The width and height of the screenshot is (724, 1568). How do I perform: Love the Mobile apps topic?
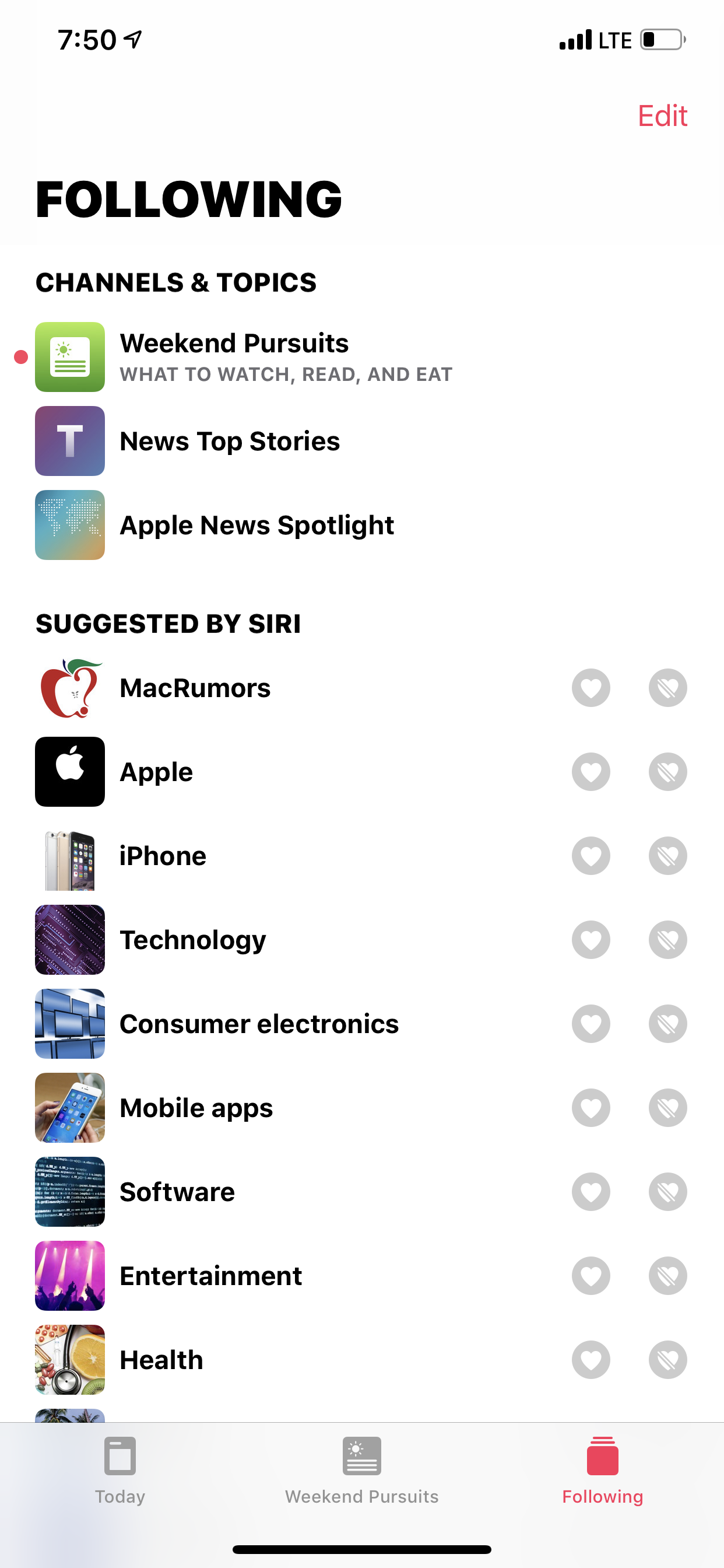point(591,1108)
